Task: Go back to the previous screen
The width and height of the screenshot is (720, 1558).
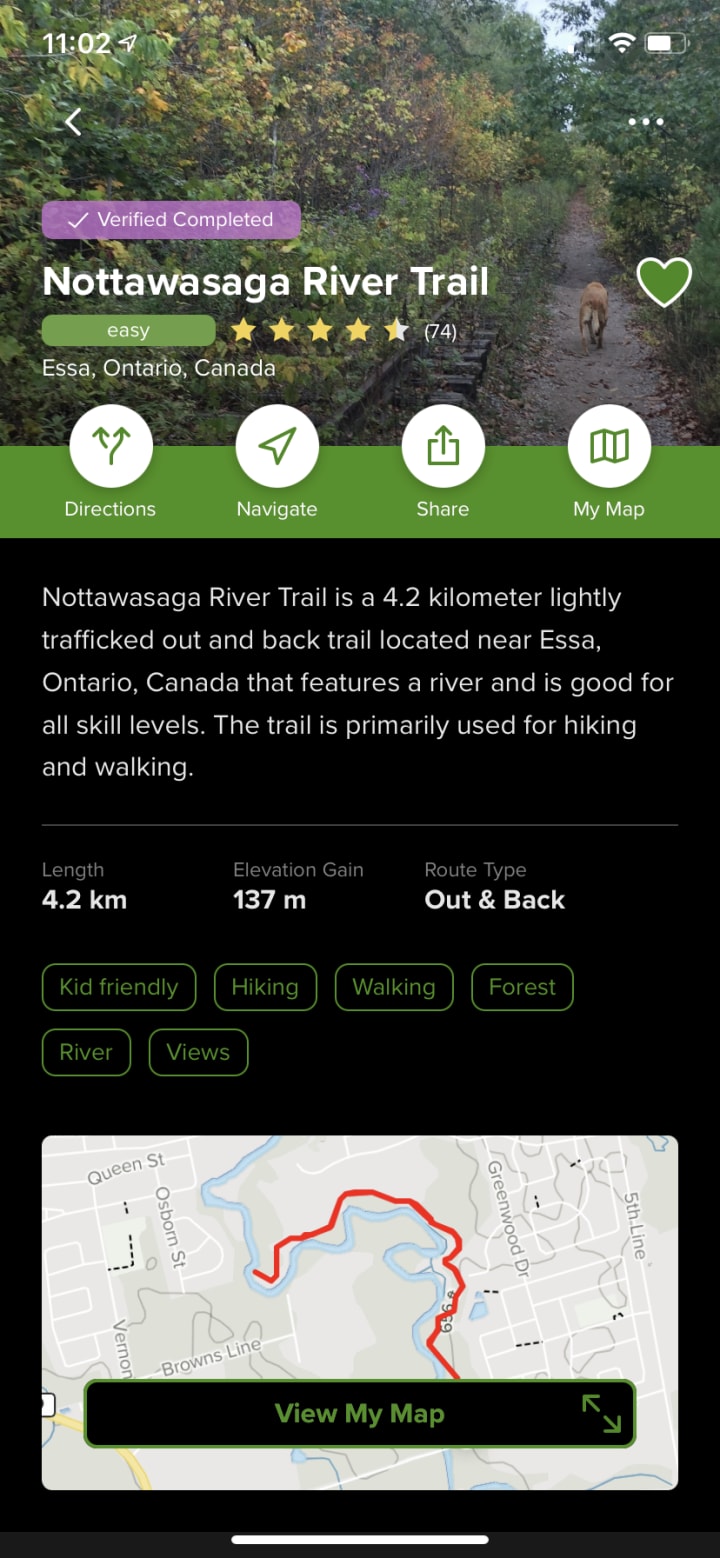Action: 73,122
